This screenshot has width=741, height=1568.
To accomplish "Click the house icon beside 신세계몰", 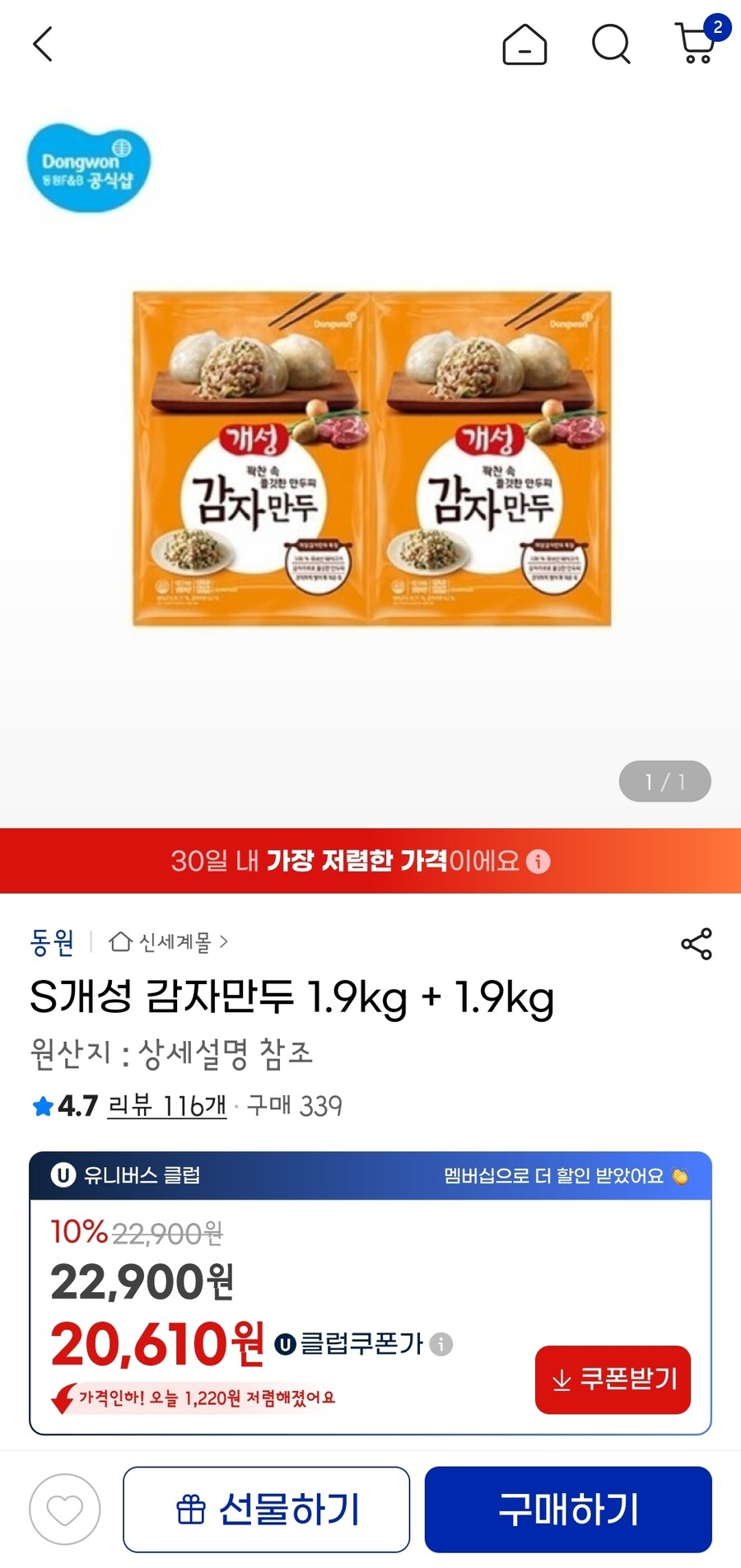I will (120, 943).
